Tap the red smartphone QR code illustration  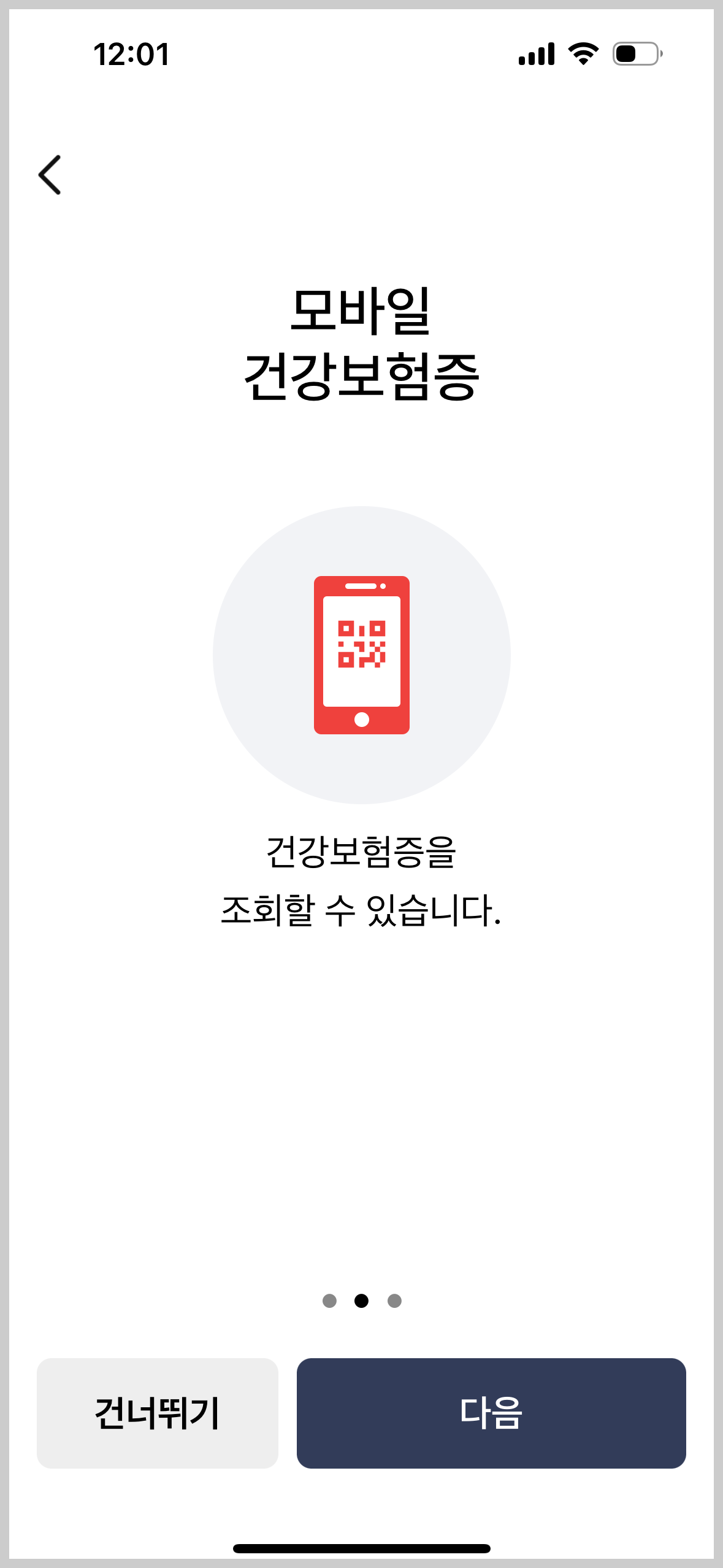click(x=362, y=655)
